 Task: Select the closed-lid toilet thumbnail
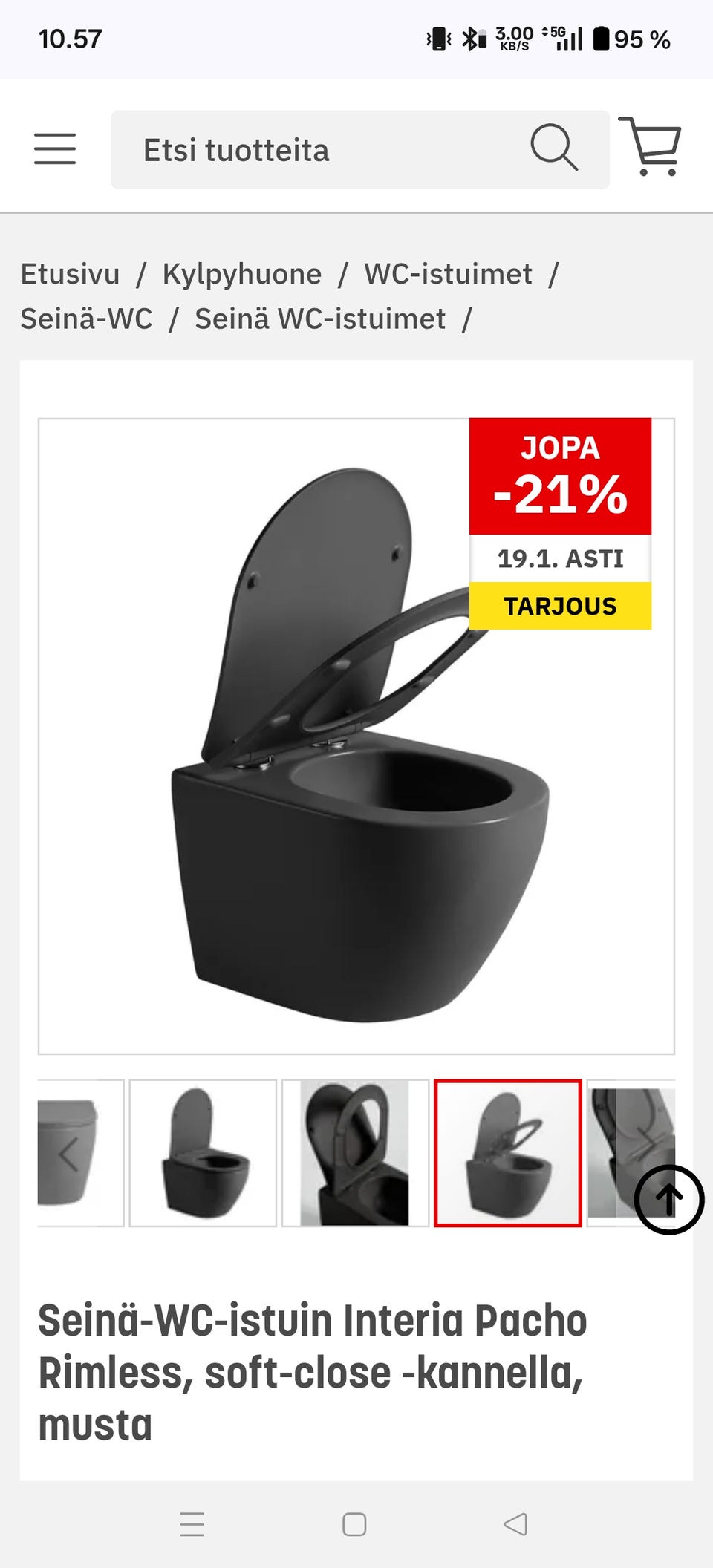203,1153
